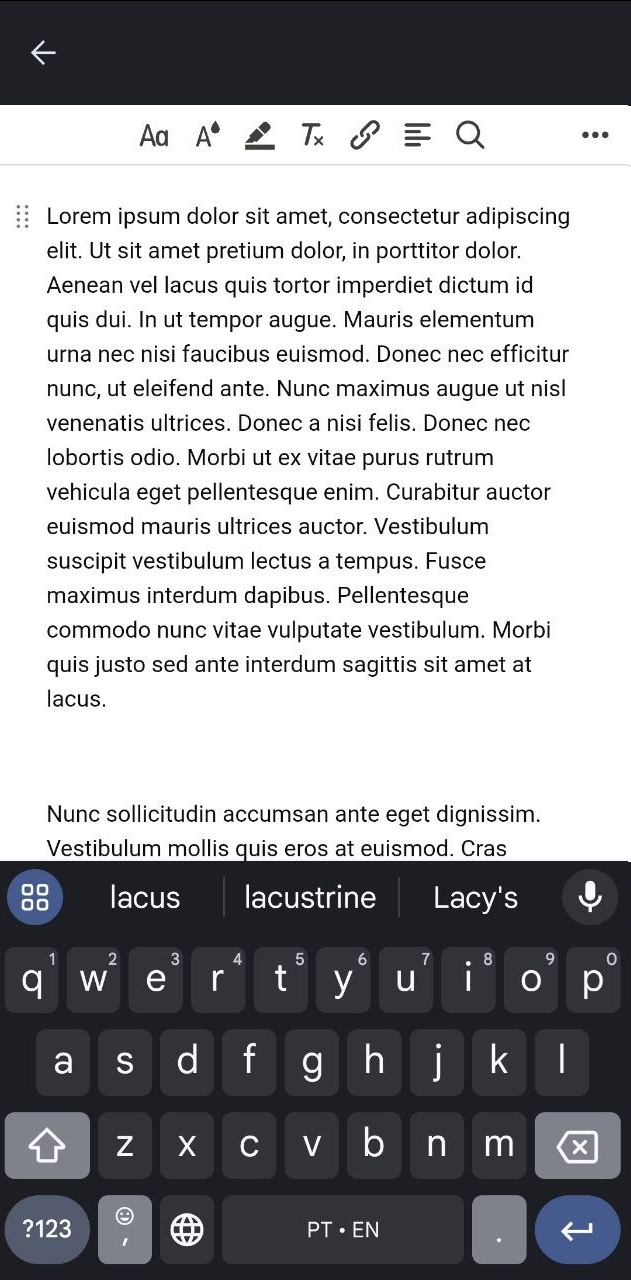Open the keyboard tools grid
Viewport: 631px width, 1280px height.
click(x=35, y=897)
